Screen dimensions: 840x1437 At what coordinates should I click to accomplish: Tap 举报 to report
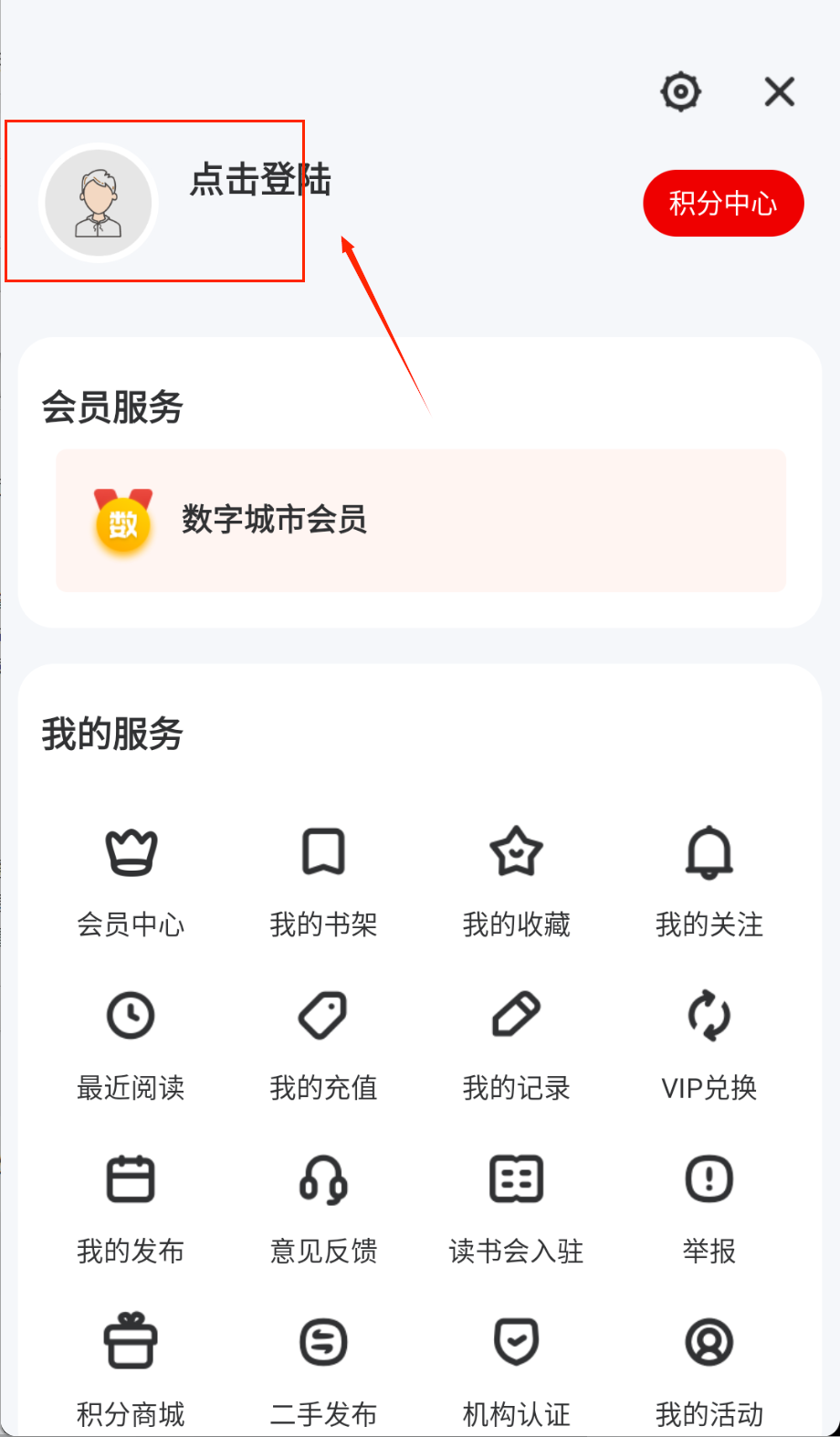(x=709, y=1204)
